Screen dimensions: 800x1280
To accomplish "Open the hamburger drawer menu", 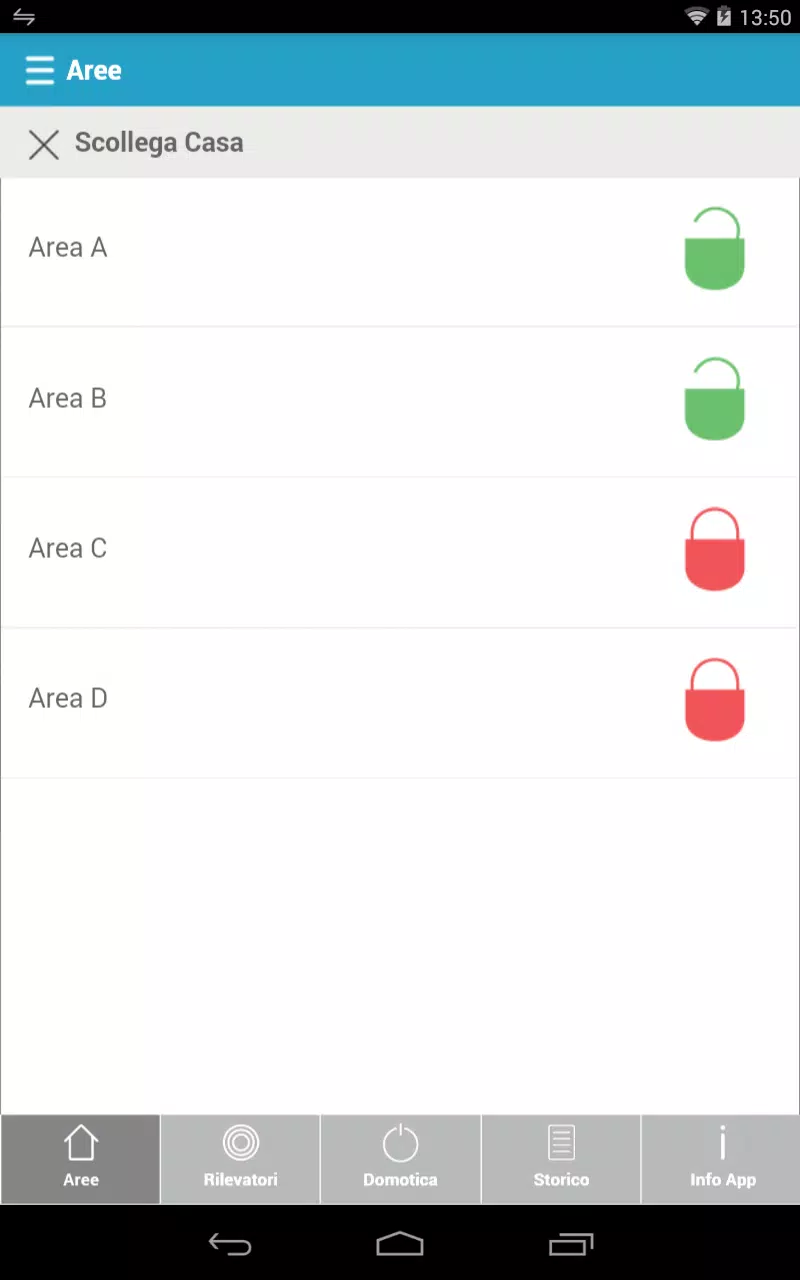I will tap(40, 70).
